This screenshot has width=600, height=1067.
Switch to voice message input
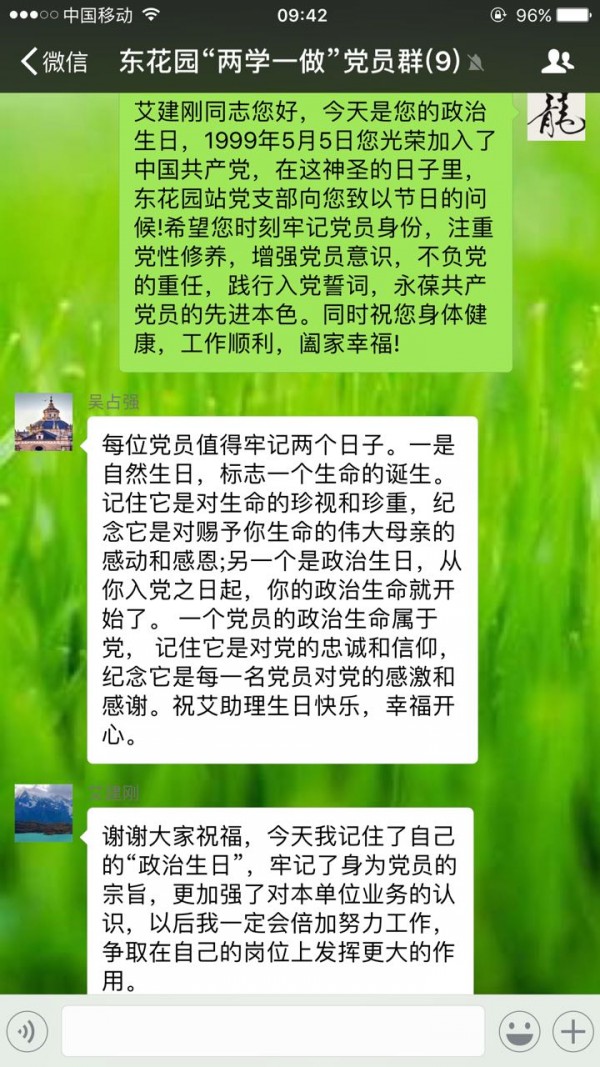click(27, 1031)
